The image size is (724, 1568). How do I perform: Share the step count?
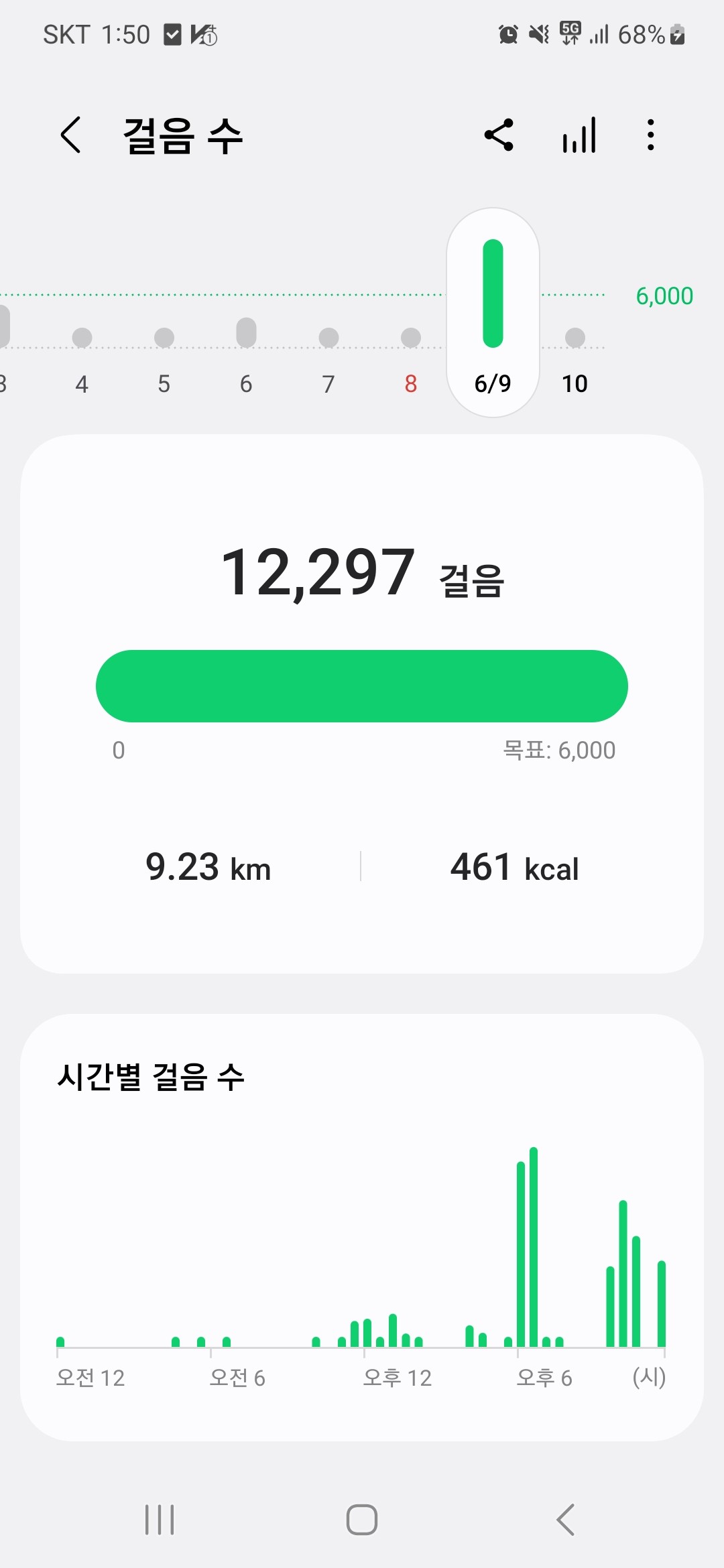pos(499,135)
